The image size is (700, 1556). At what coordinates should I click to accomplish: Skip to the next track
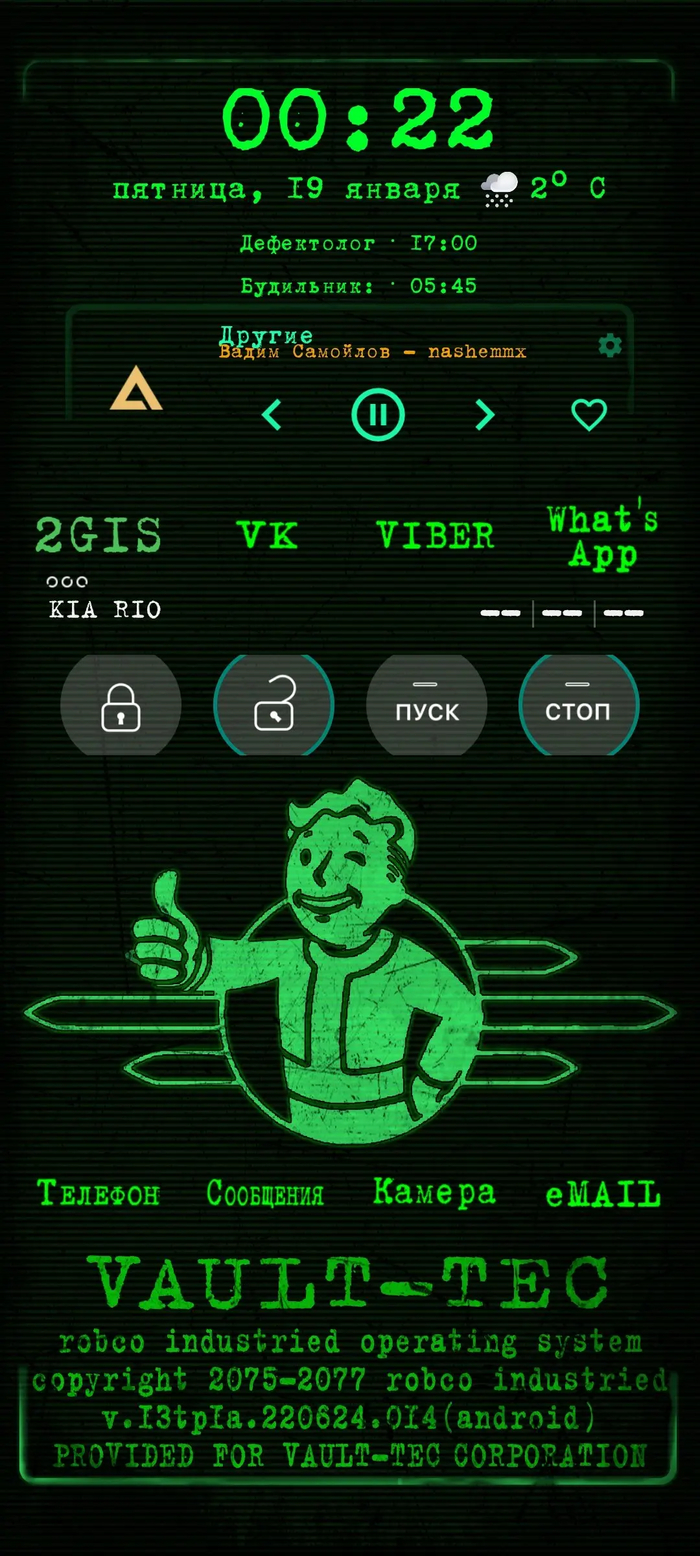click(485, 414)
